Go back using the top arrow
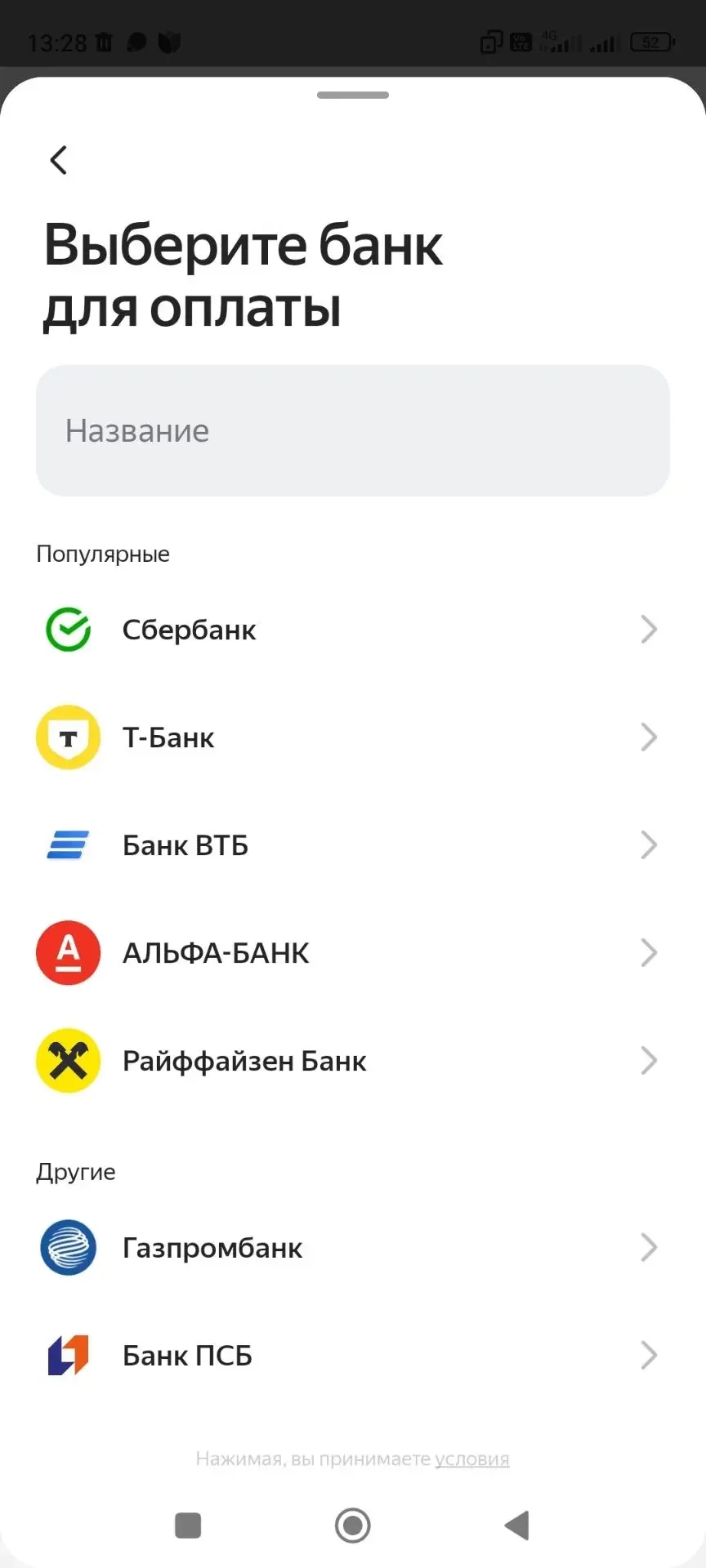 (x=58, y=160)
